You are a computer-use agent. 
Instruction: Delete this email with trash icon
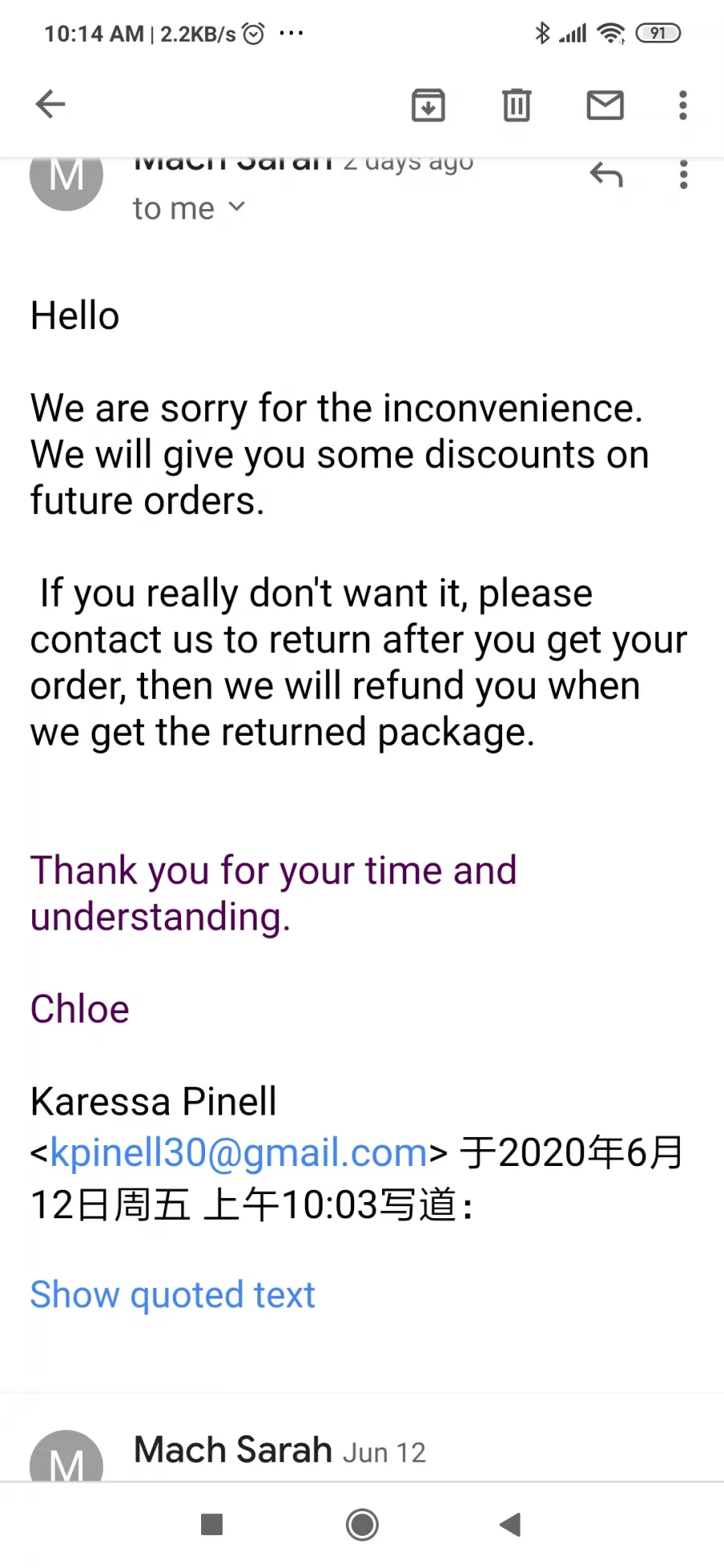click(516, 105)
